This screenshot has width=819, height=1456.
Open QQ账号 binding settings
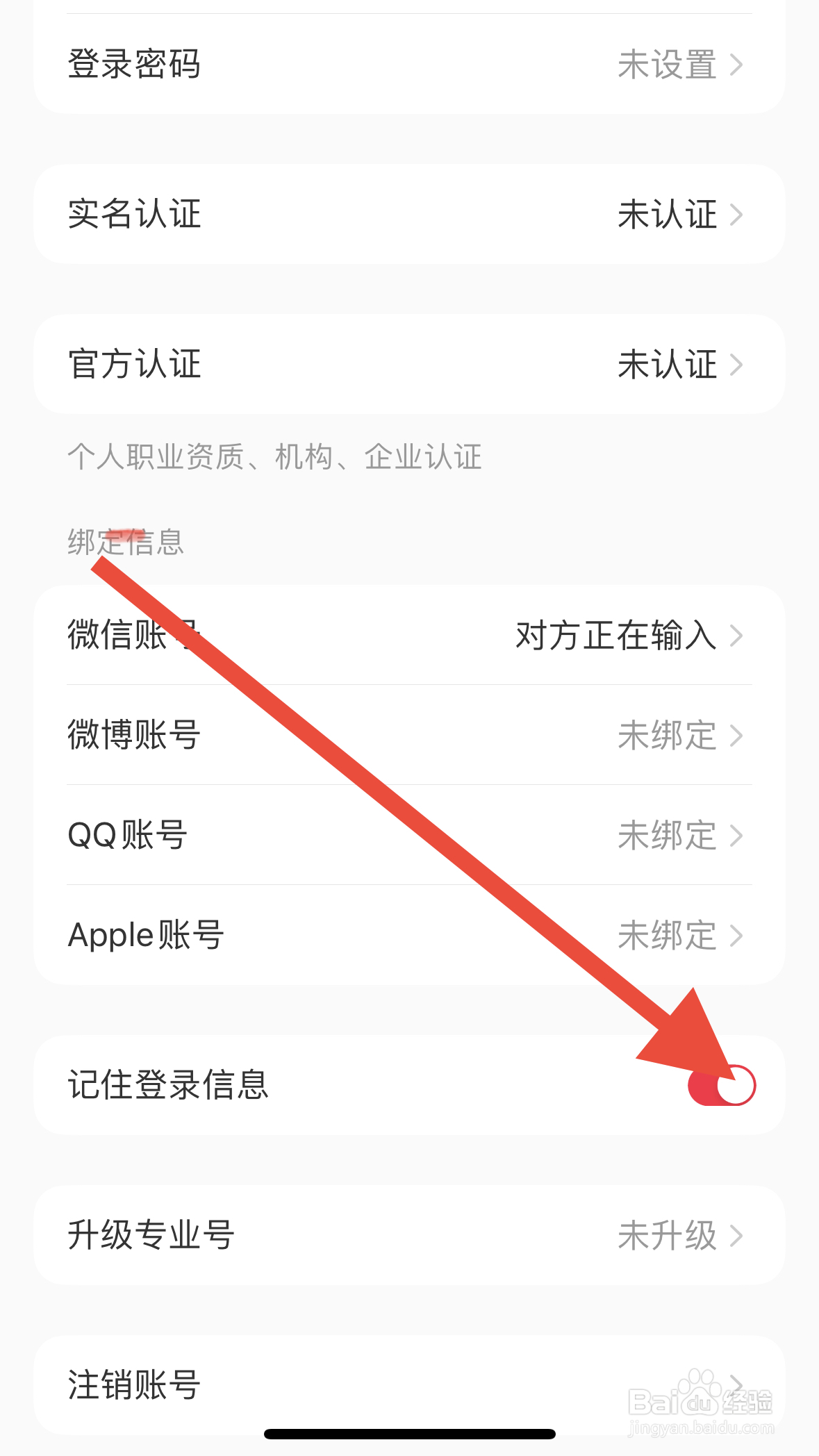point(410,836)
